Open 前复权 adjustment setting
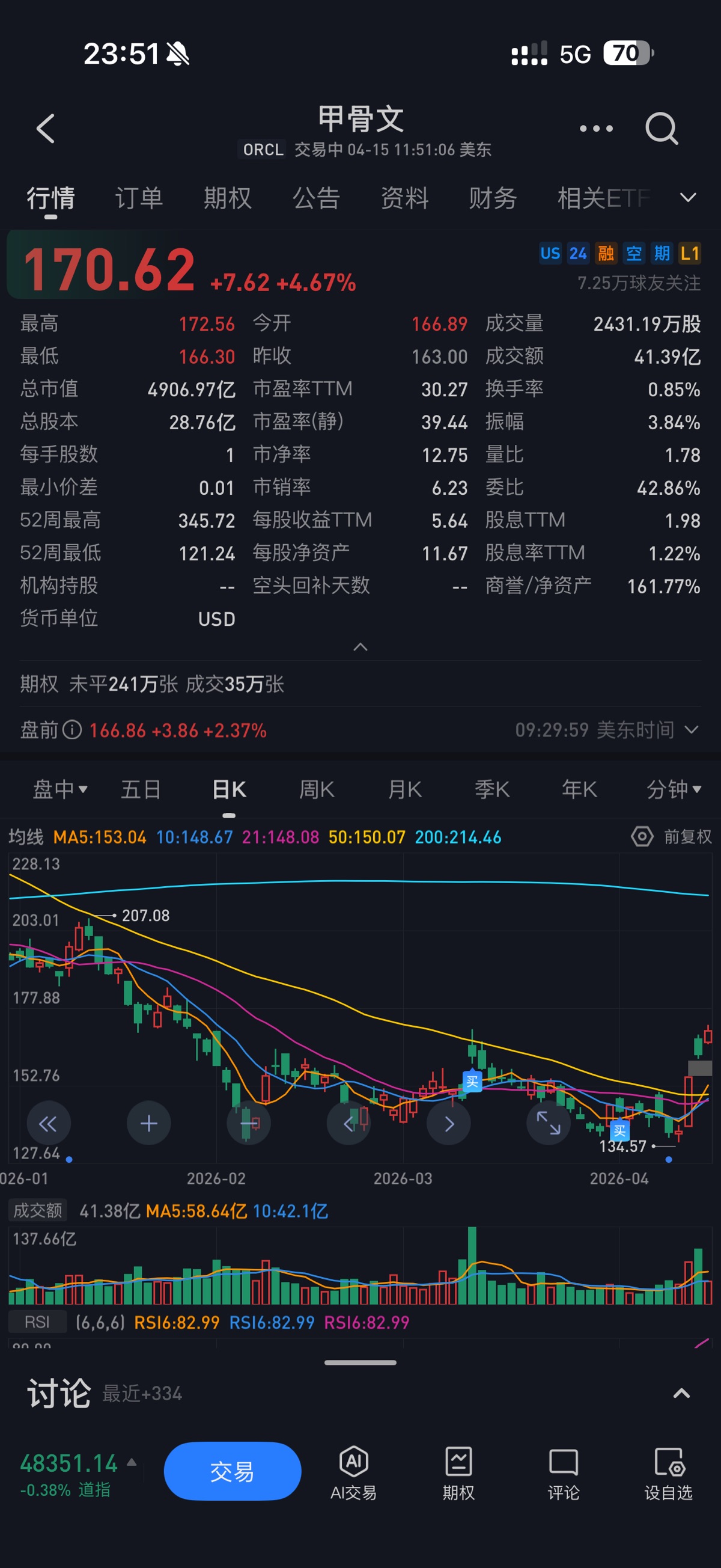This screenshot has width=721, height=1568. click(x=672, y=836)
